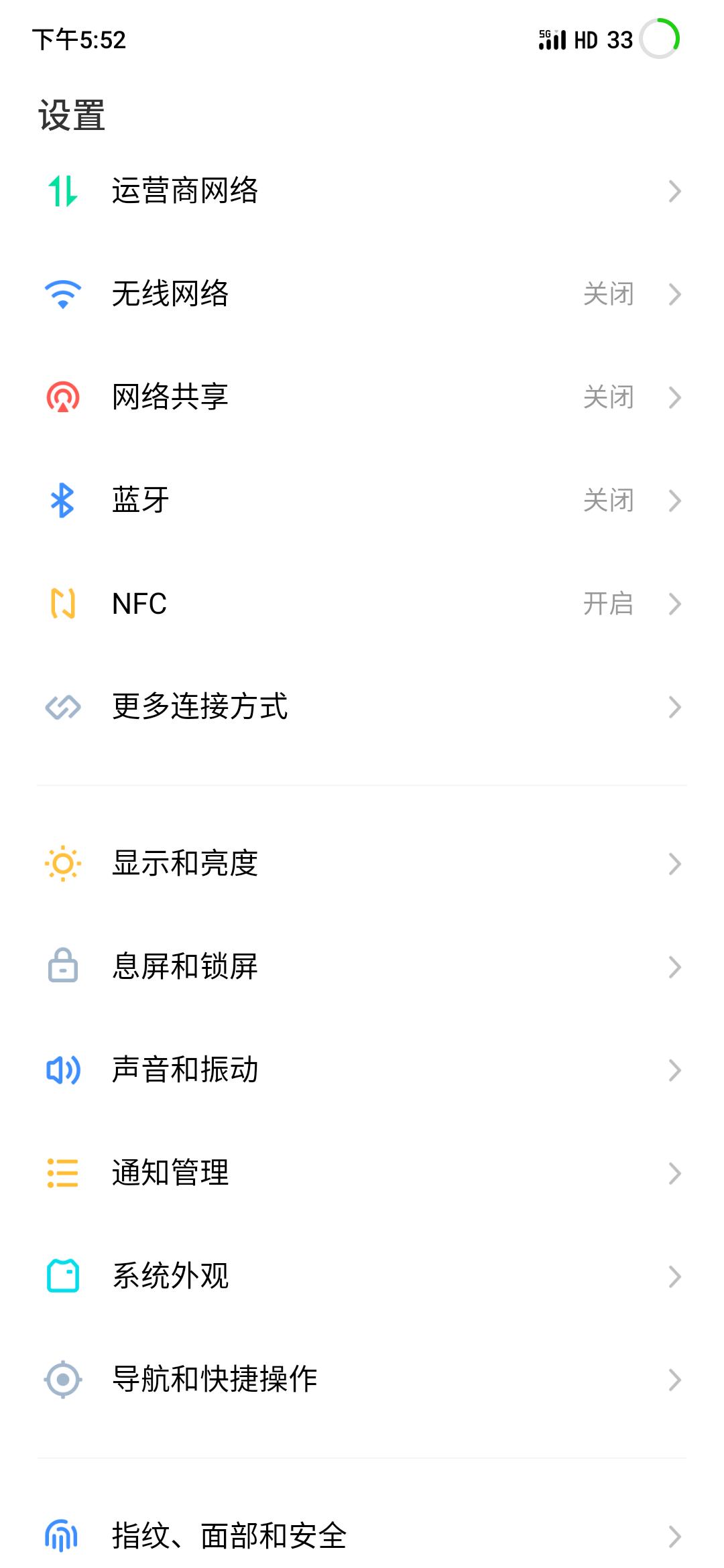Image resolution: width=724 pixels, height=1568 pixels.
Task: Tap the red hotspot icon for 网络共享
Action: click(64, 397)
